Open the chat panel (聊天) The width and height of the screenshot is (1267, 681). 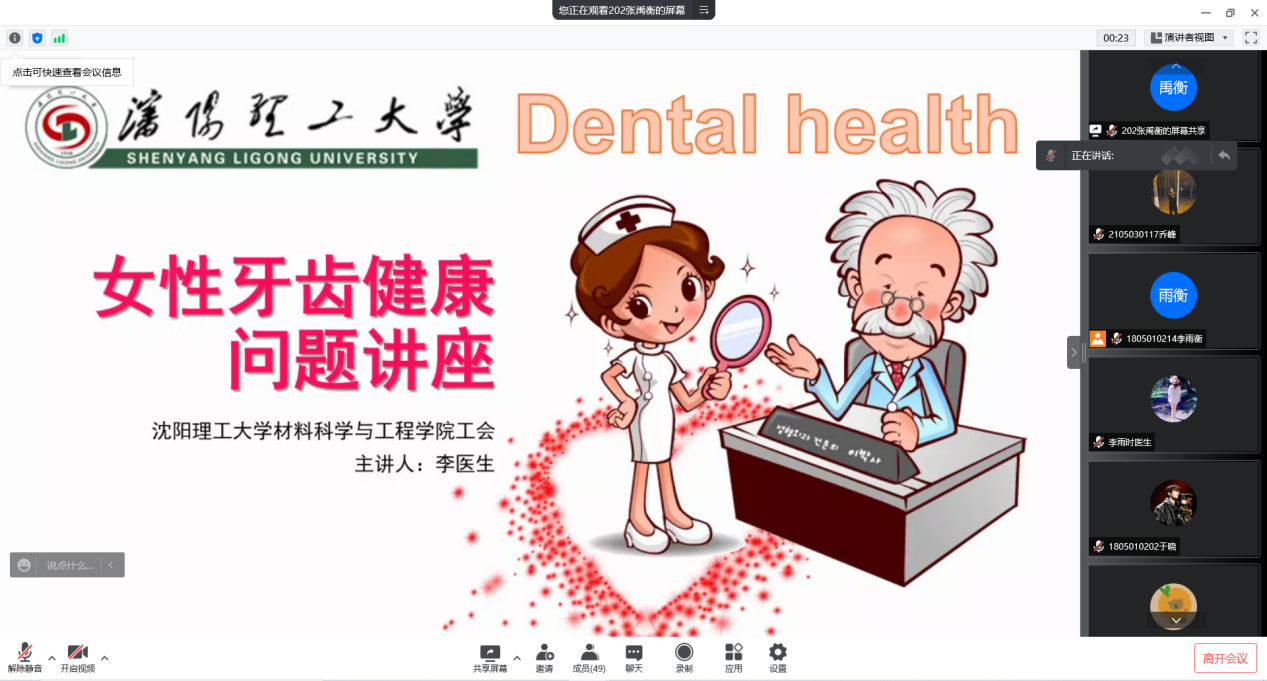click(634, 657)
